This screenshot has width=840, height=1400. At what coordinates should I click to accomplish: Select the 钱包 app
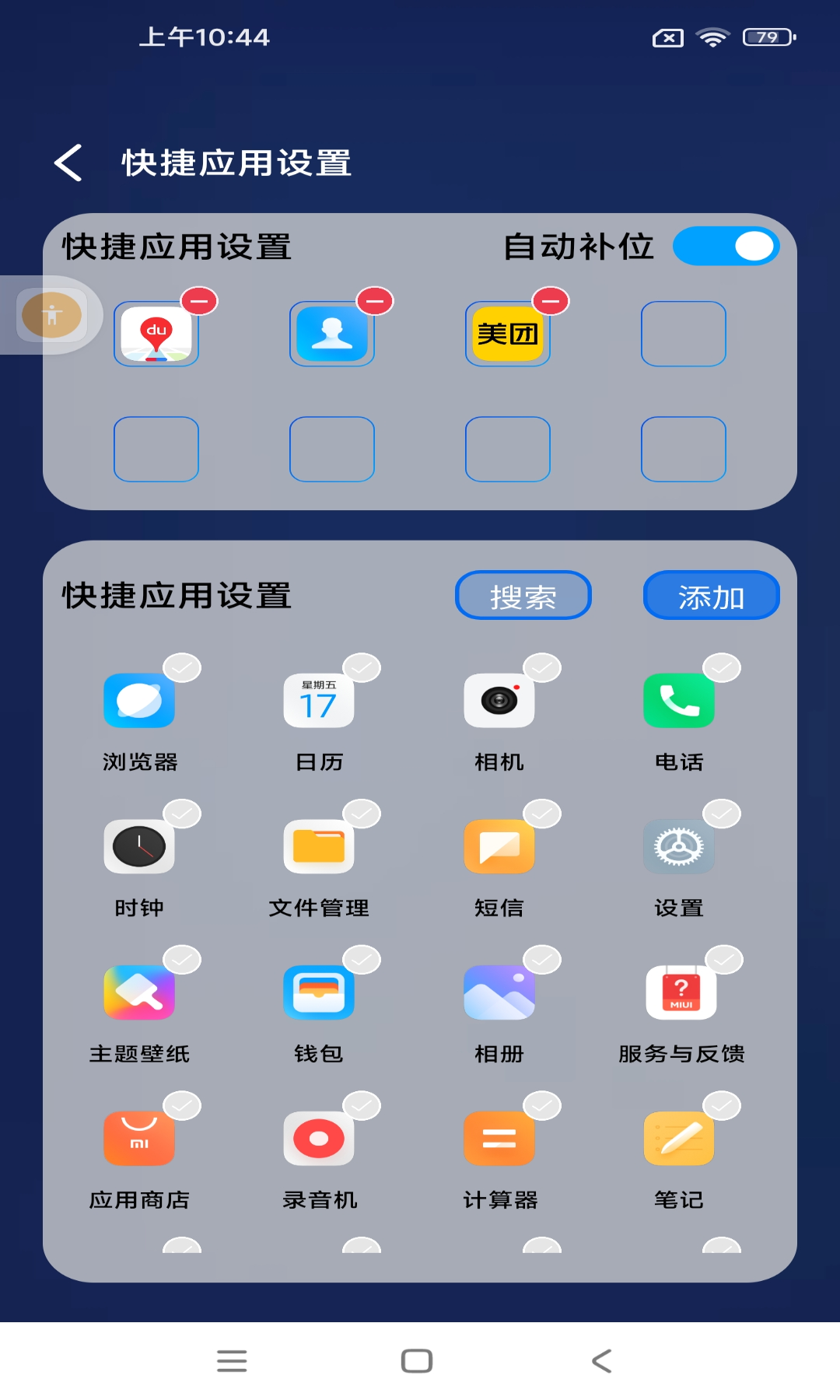pyautogui.click(x=320, y=993)
